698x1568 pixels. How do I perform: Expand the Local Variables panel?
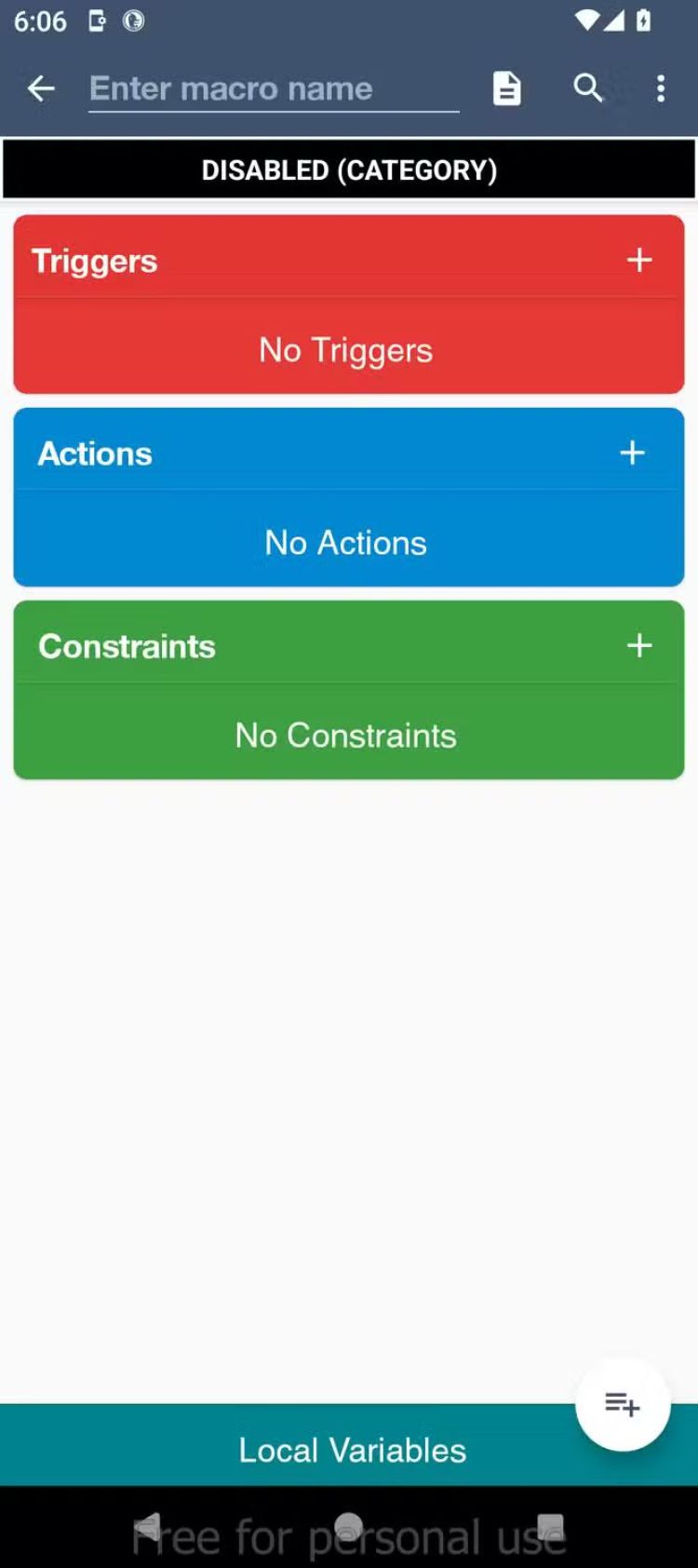tap(352, 1450)
